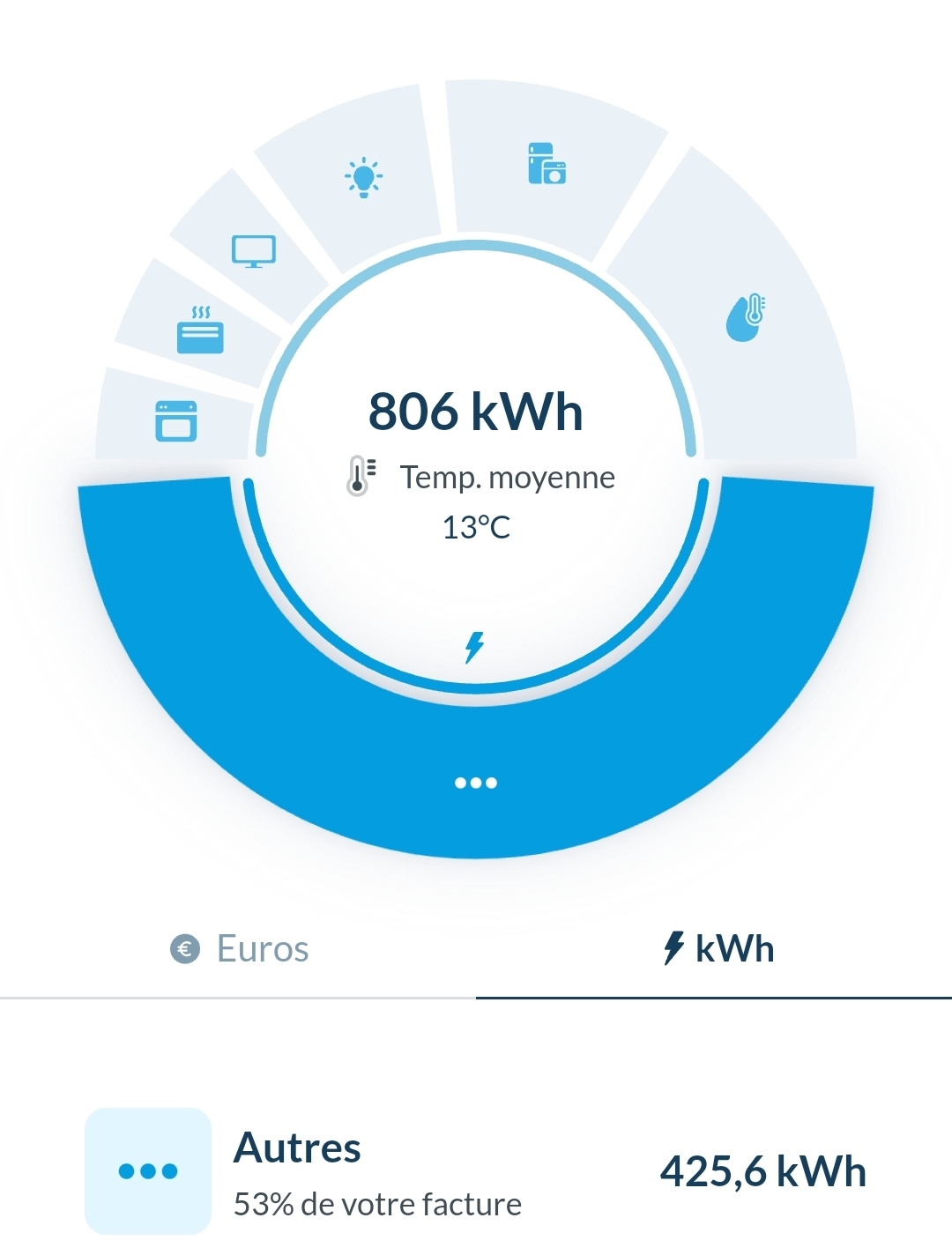
Task: Switch to the kWh tab
Action: point(718,949)
